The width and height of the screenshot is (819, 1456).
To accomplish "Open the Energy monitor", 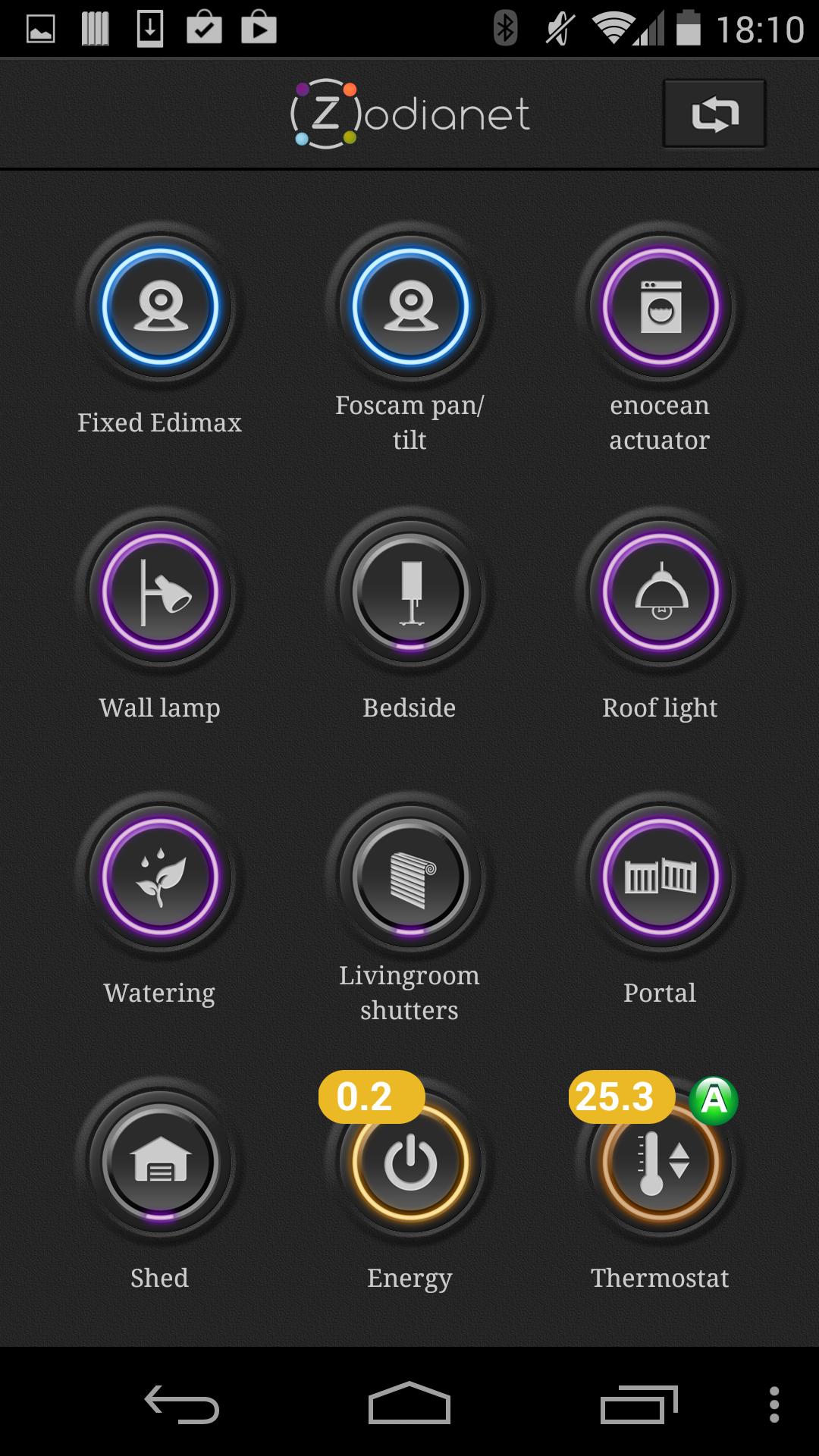I will pyautogui.click(x=410, y=1162).
